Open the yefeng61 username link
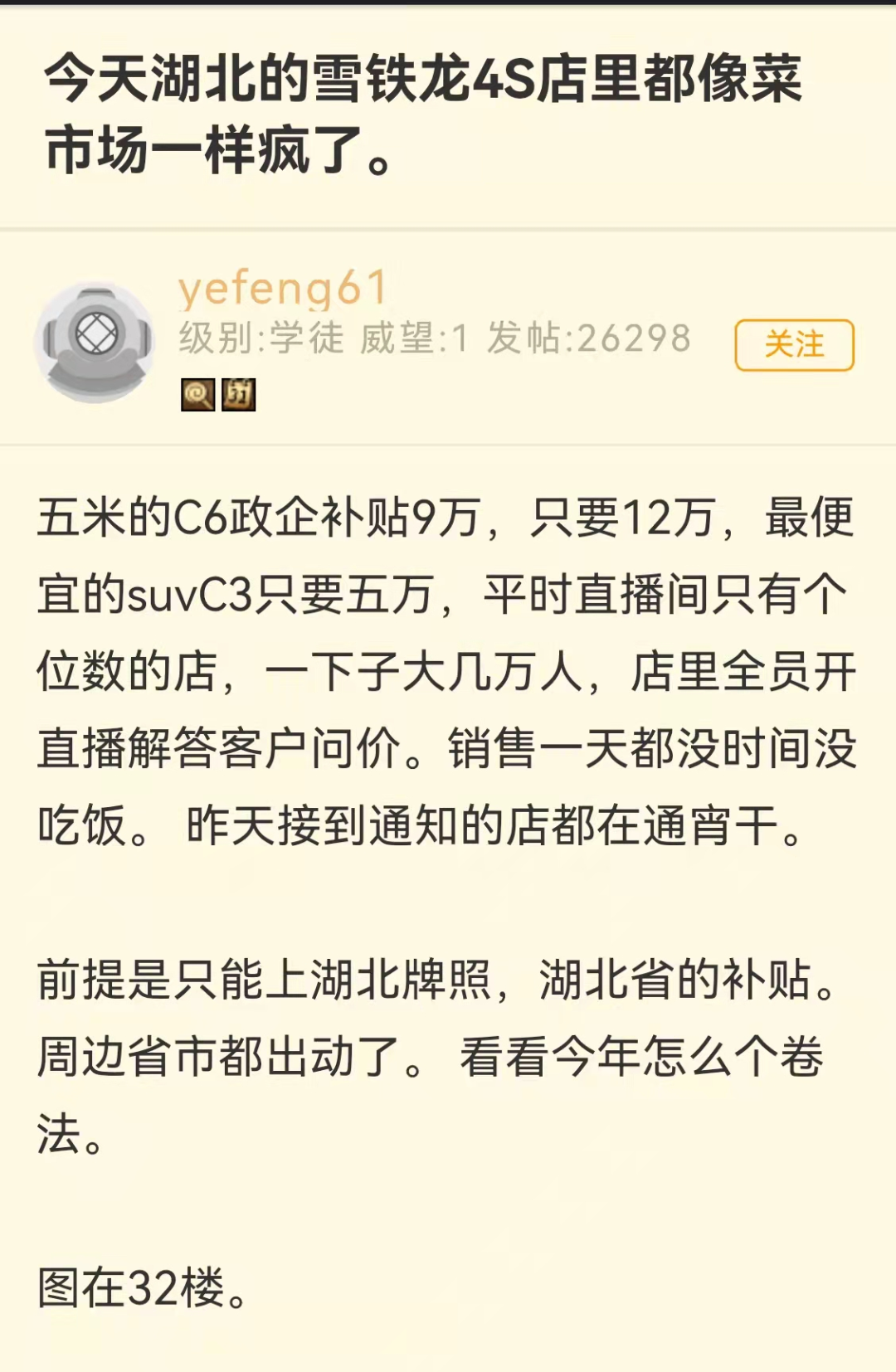This screenshot has height=1372, width=896. 283,288
